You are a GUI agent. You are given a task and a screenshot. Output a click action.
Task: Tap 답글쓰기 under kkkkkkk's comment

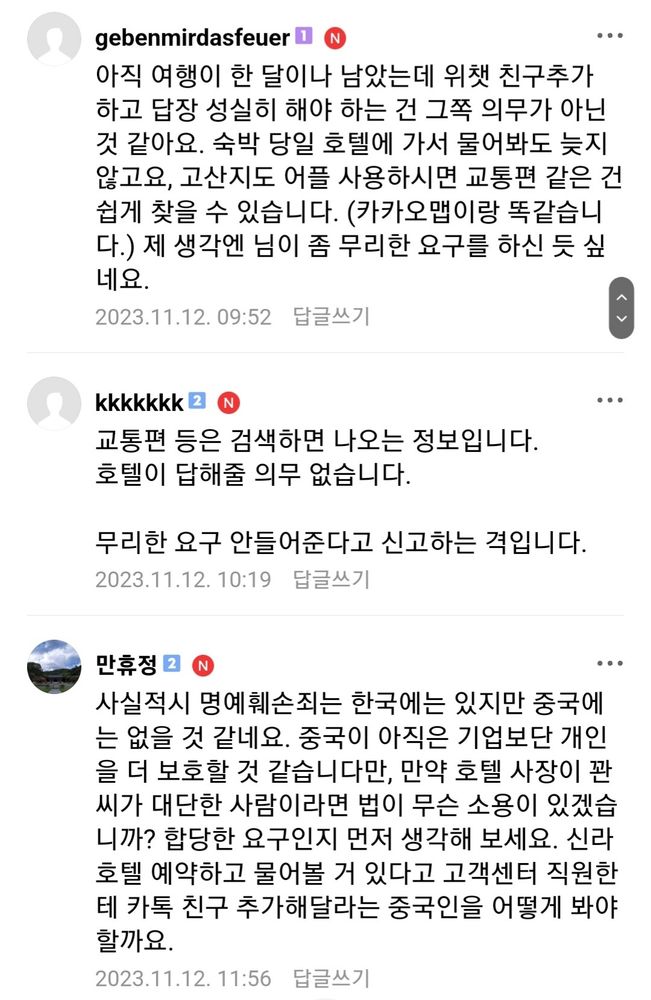[x=331, y=579]
